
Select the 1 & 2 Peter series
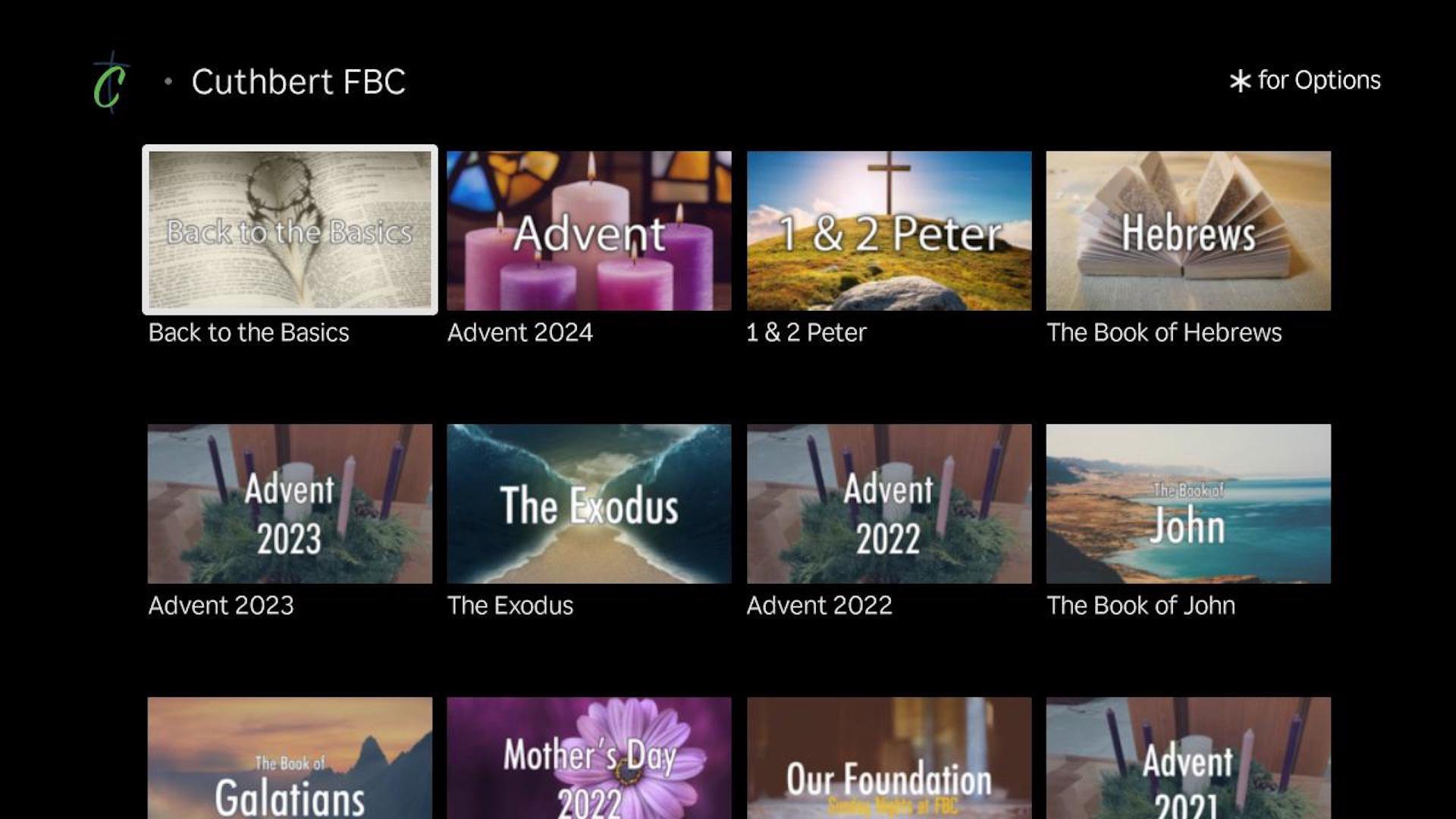pyautogui.click(x=889, y=230)
